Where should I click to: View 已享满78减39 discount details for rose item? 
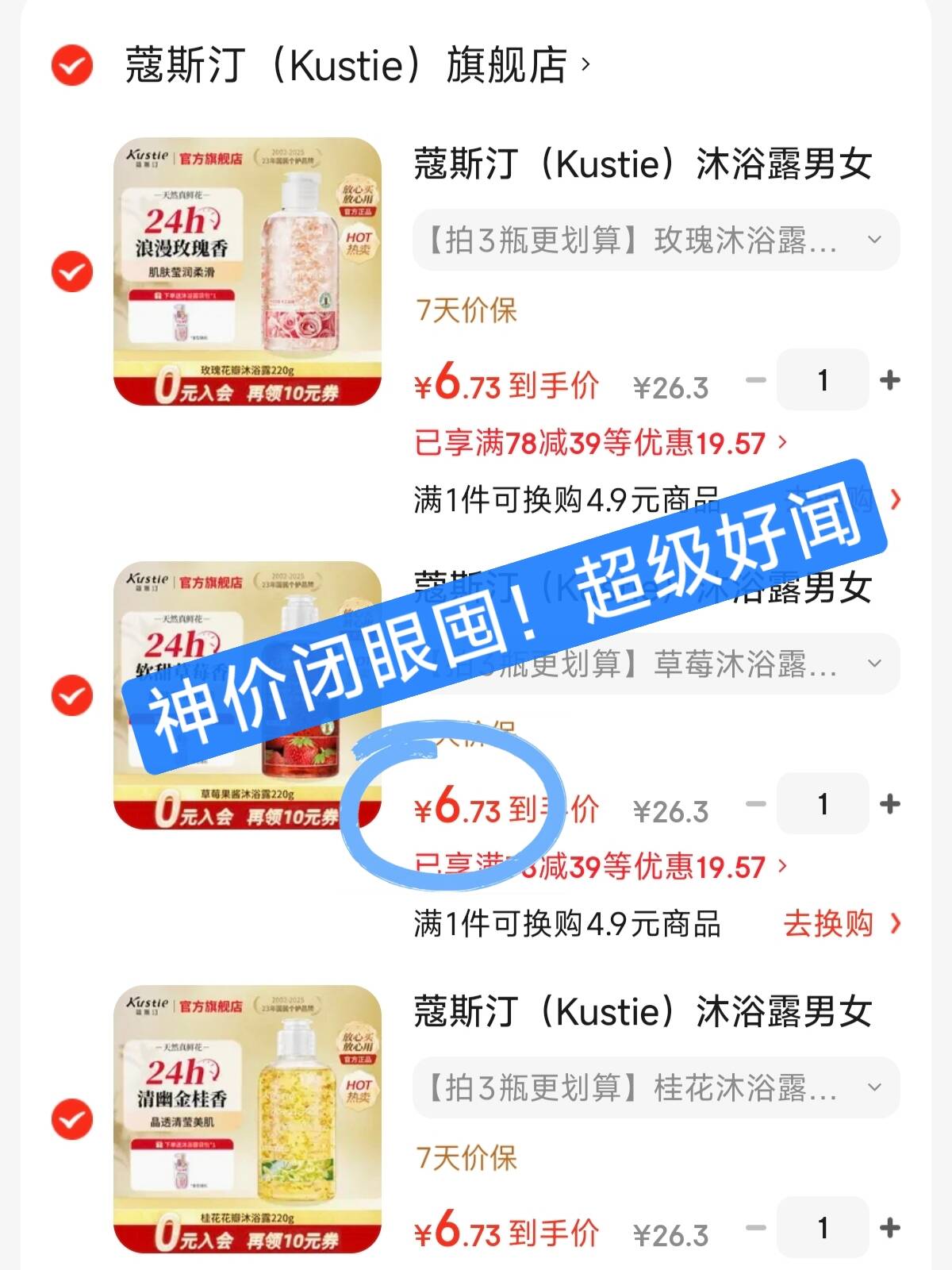[600, 443]
